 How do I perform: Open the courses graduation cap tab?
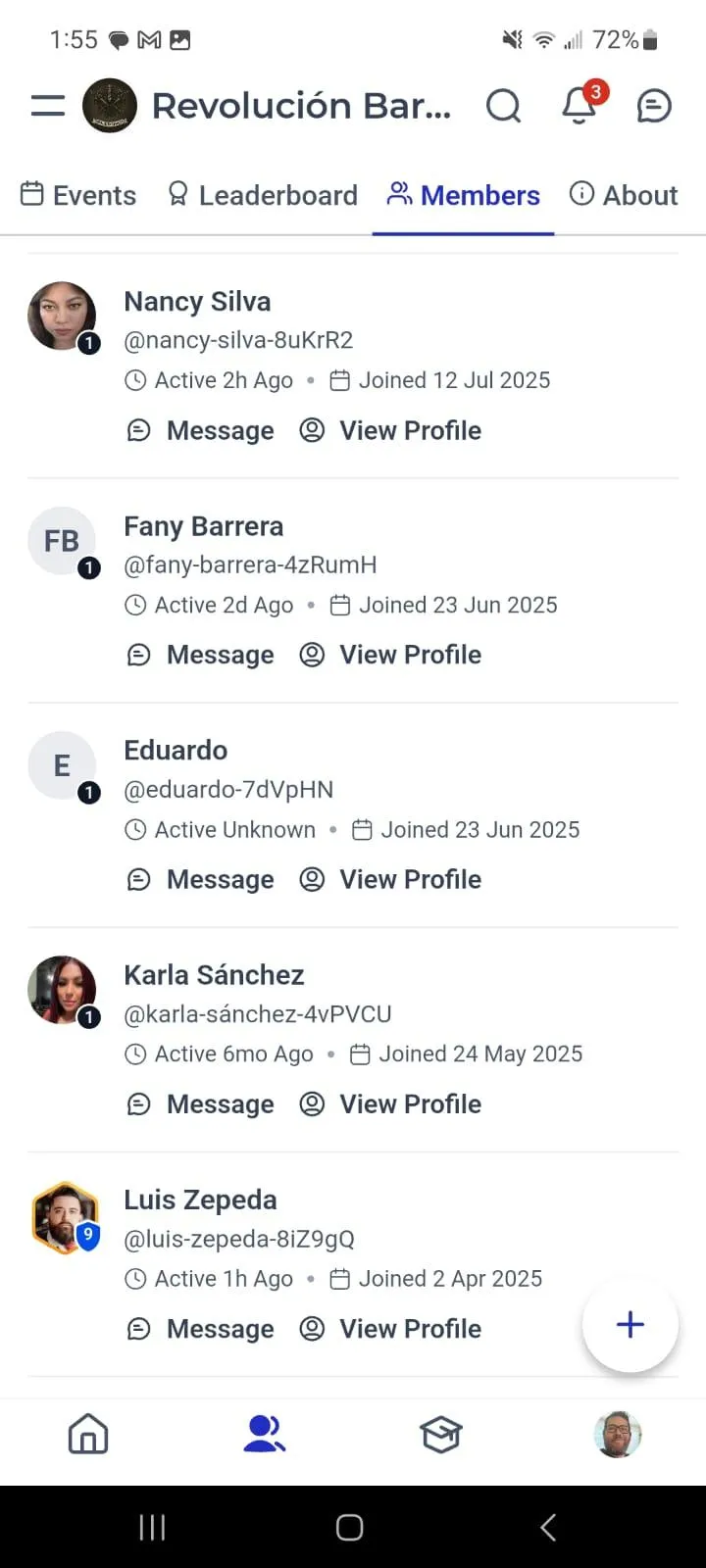(x=441, y=1435)
